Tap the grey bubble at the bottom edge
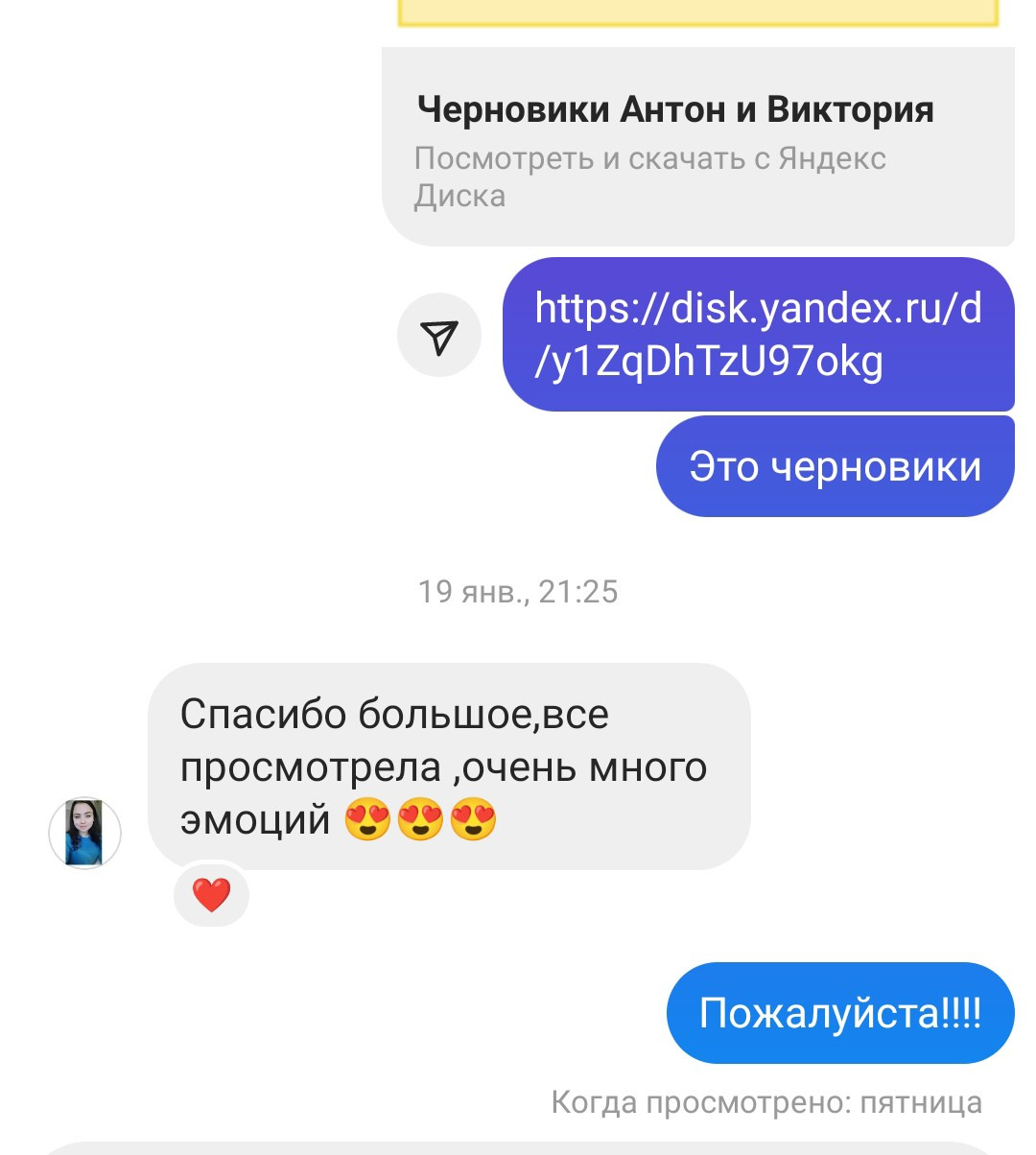Screen dimensions: 1036x1155 [518, 1147]
